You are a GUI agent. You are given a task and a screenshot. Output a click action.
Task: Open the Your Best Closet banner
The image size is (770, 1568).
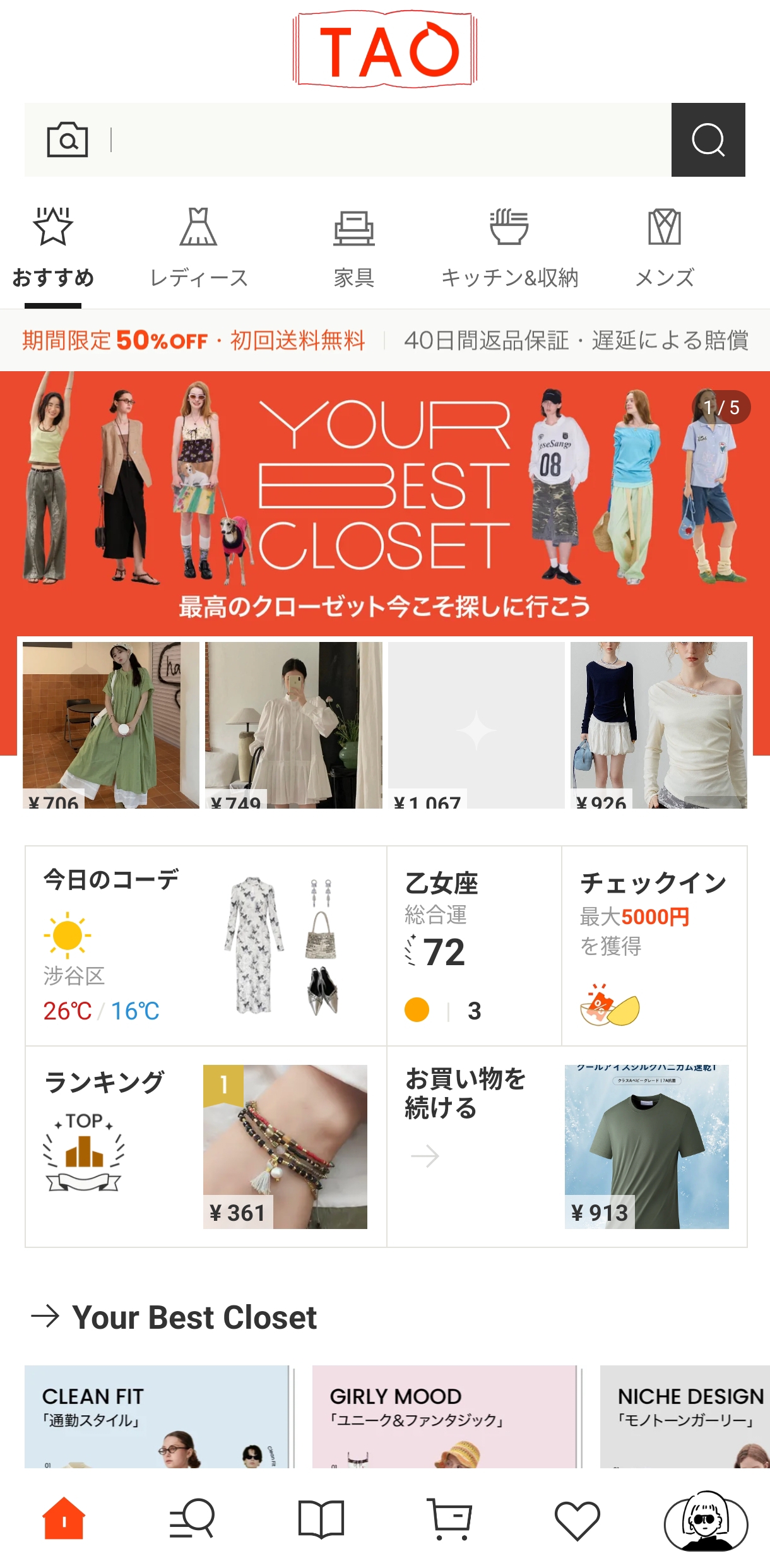click(385, 499)
